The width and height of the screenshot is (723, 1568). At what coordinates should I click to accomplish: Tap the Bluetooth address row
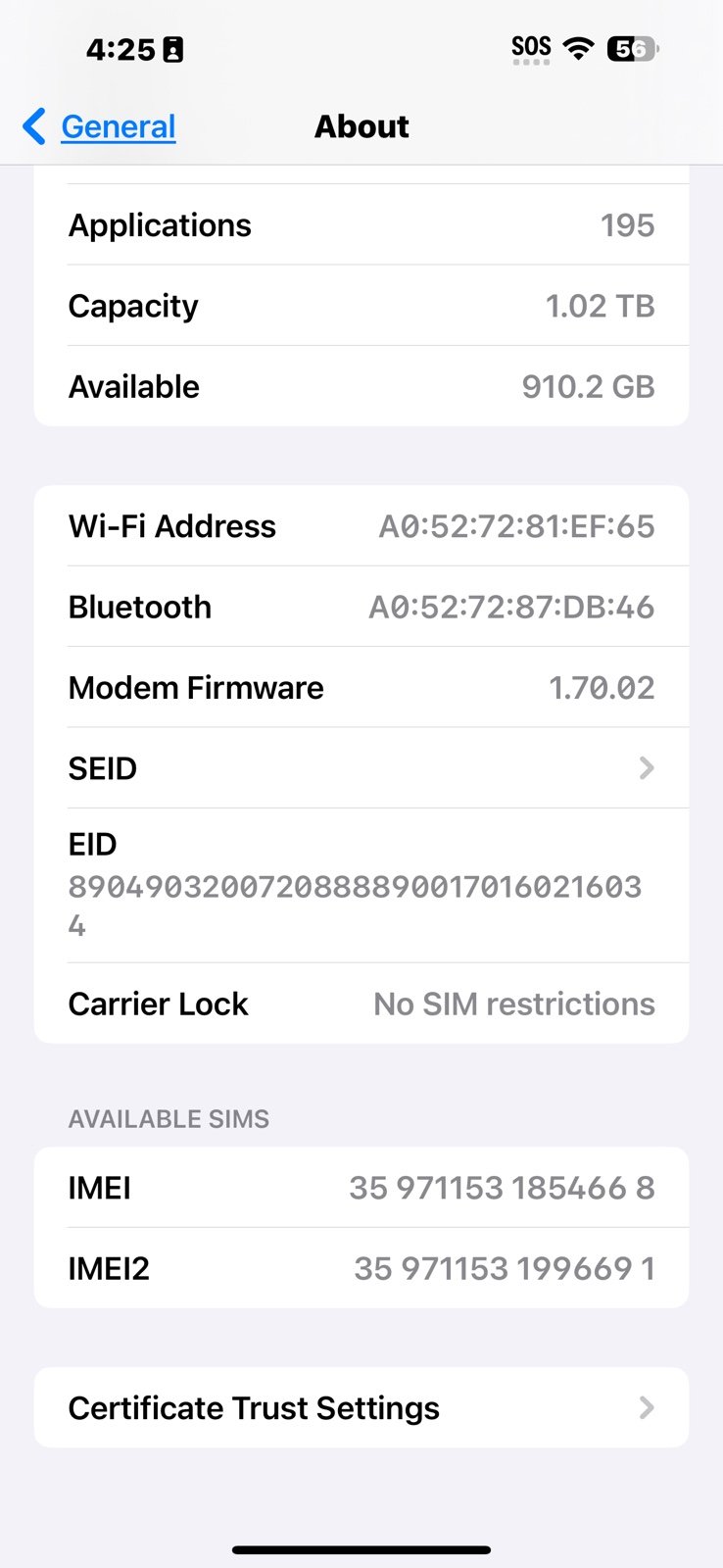[x=361, y=607]
